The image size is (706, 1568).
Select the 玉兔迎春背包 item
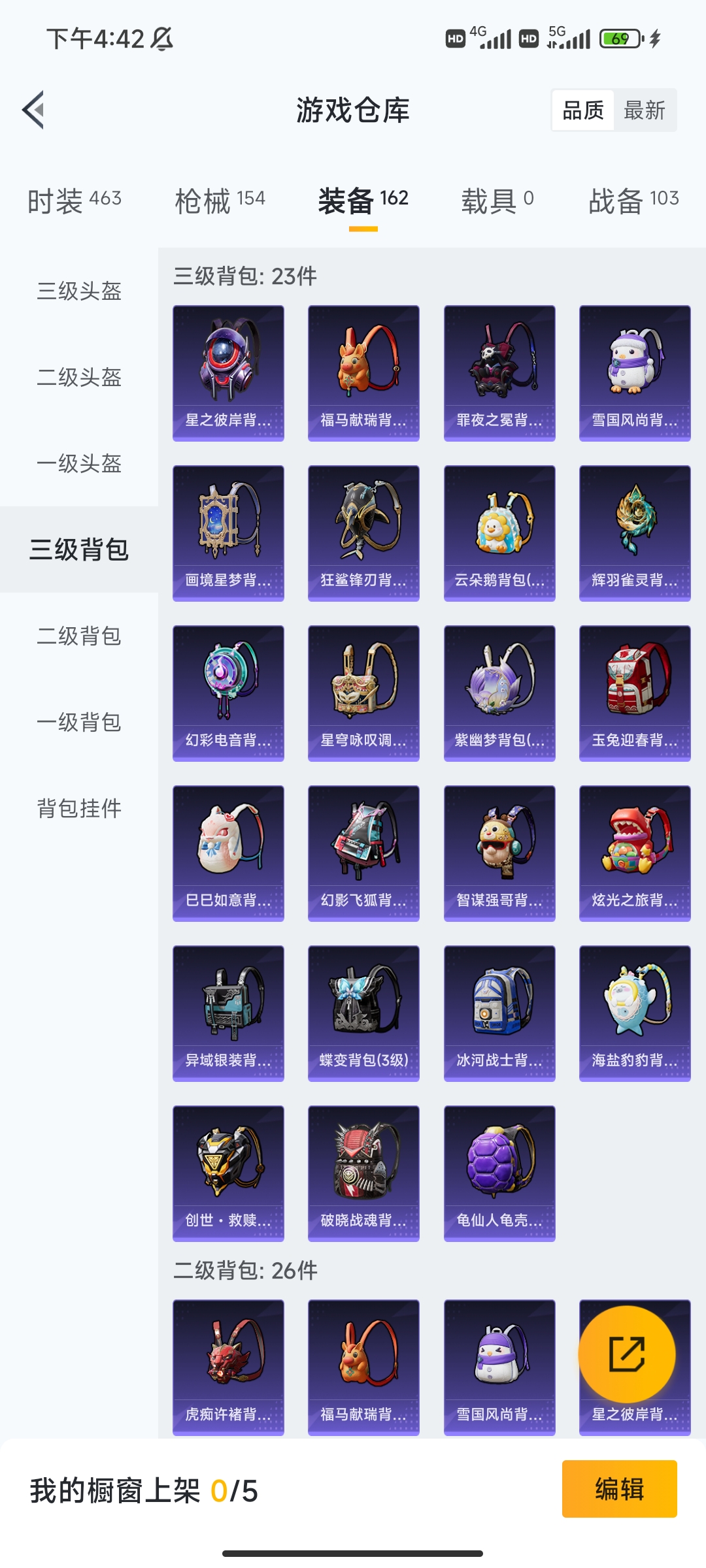(x=632, y=693)
